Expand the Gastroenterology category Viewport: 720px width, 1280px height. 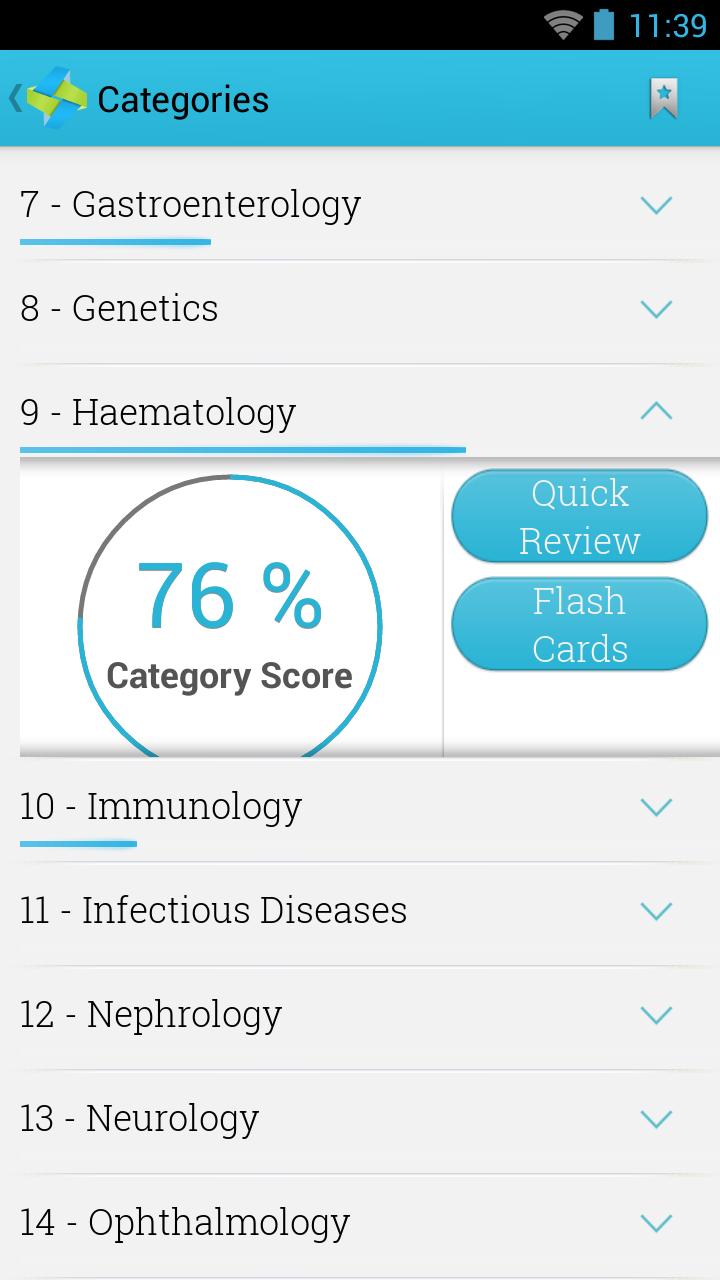click(x=656, y=205)
